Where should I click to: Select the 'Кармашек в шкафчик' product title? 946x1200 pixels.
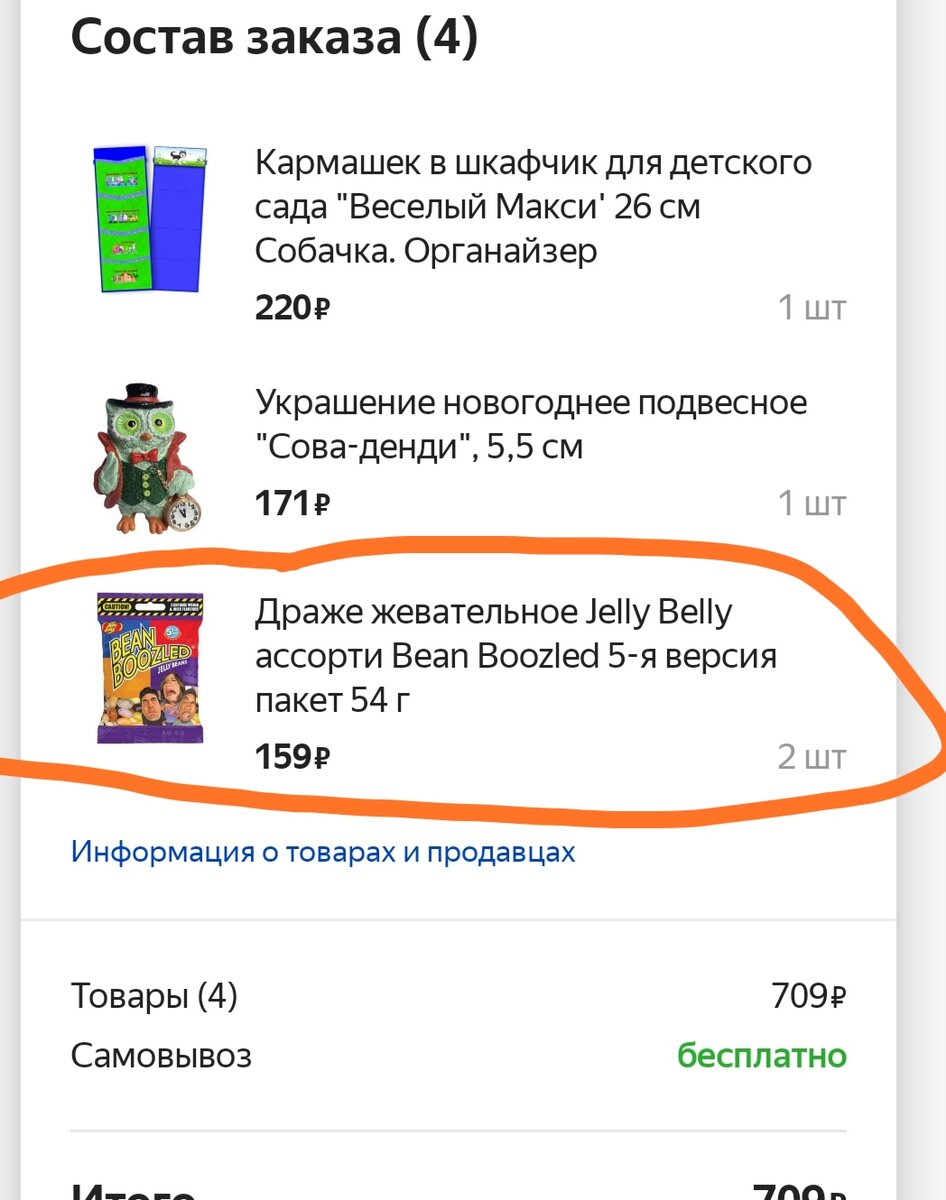[450, 207]
